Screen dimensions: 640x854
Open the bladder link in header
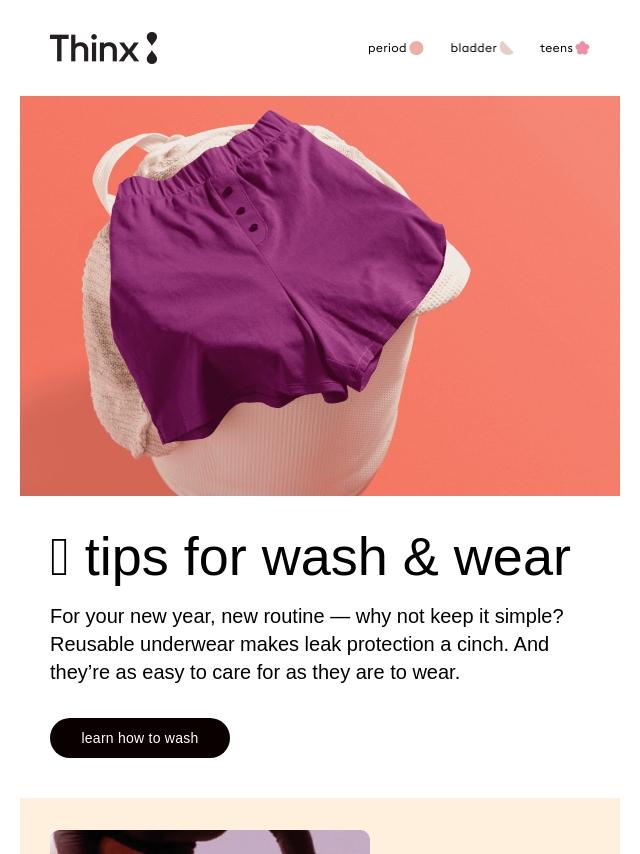(x=481, y=48)
